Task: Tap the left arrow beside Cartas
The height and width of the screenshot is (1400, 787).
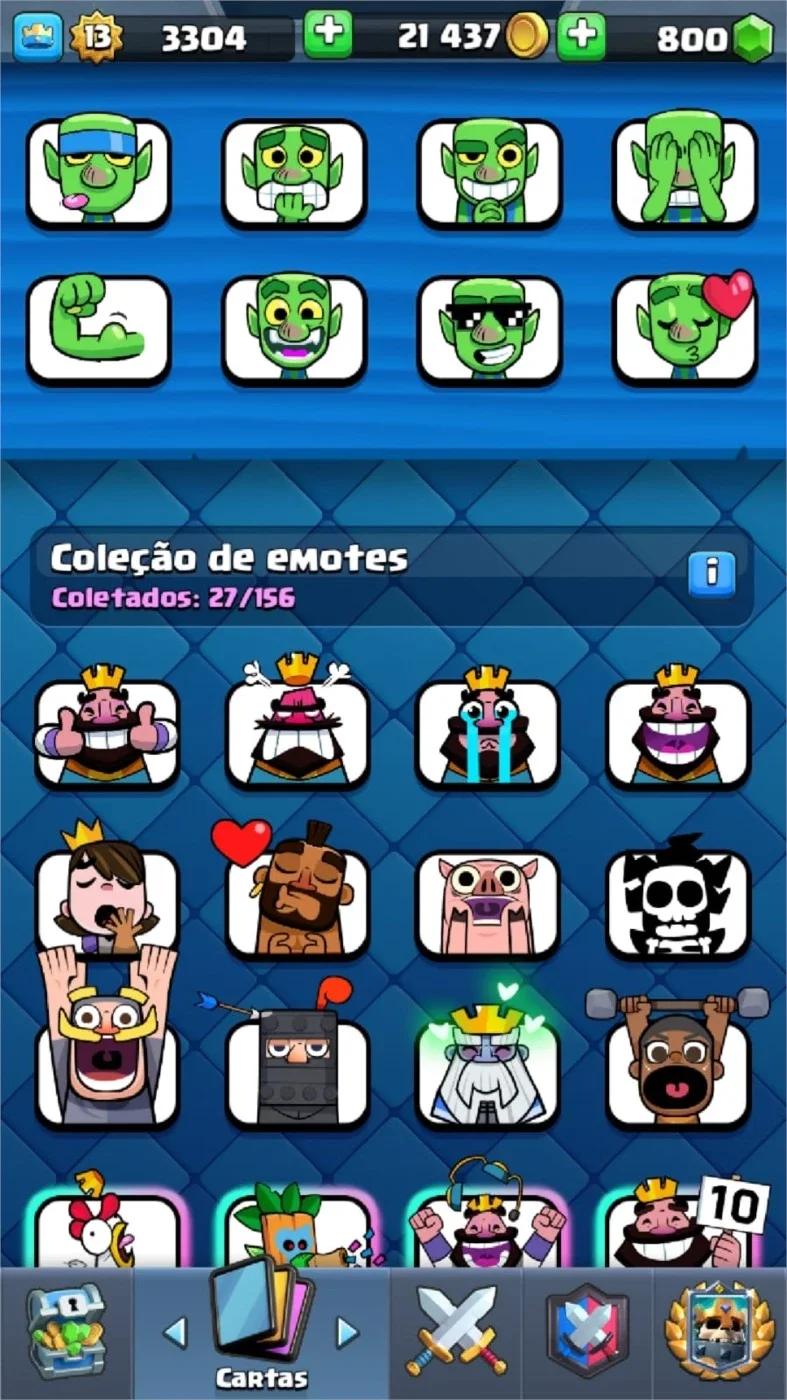Action: (x=175, y=1332)
